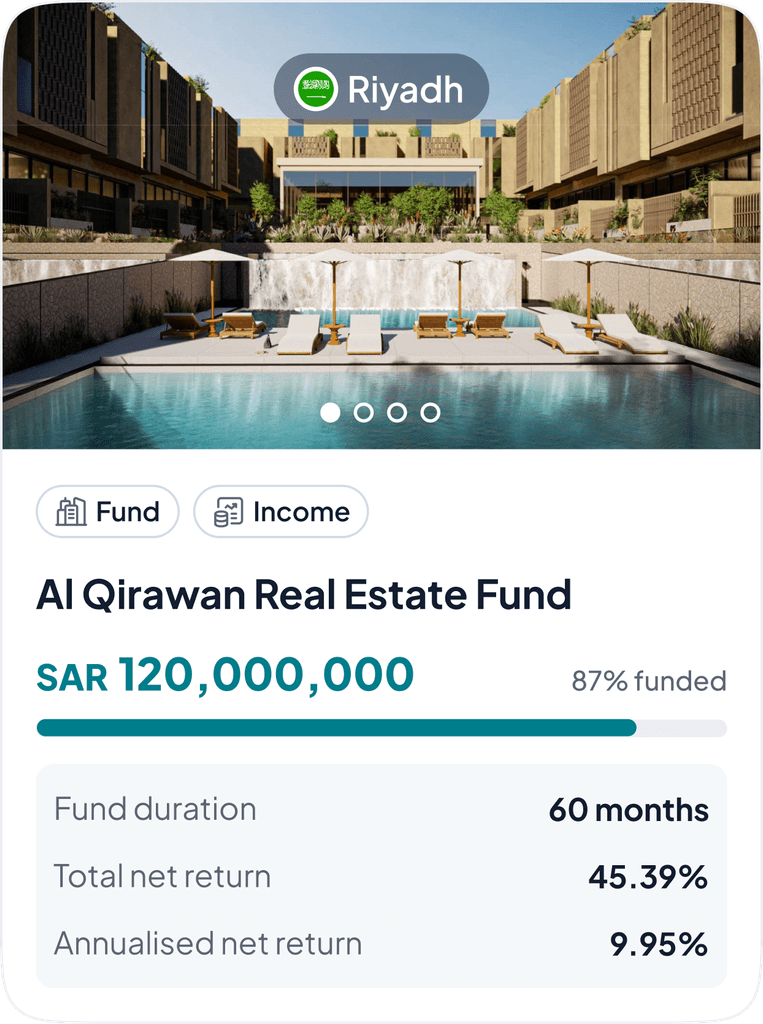Click the 45.39% return value

650,876
